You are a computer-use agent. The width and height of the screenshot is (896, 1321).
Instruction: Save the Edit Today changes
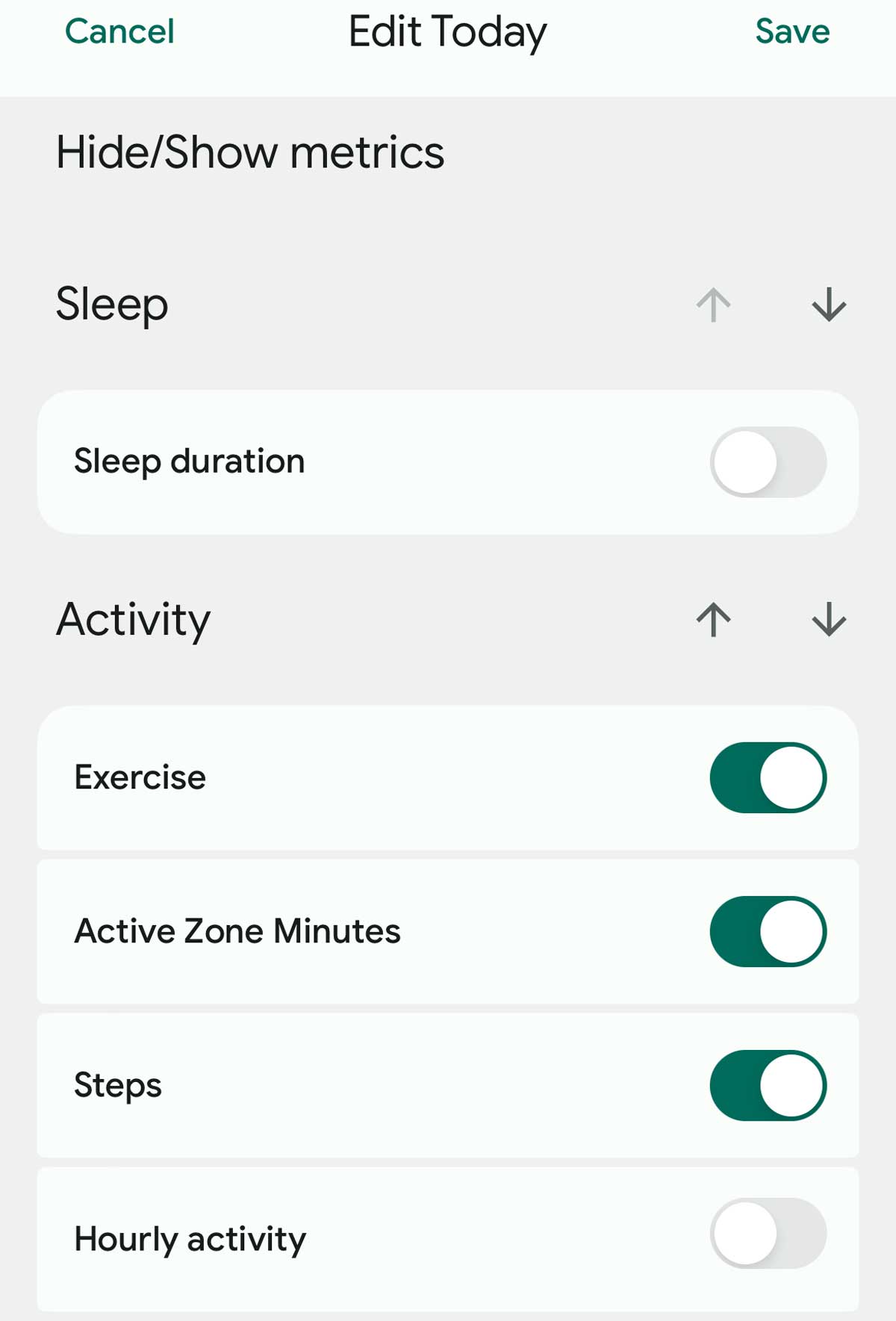[x=792, y=31]
